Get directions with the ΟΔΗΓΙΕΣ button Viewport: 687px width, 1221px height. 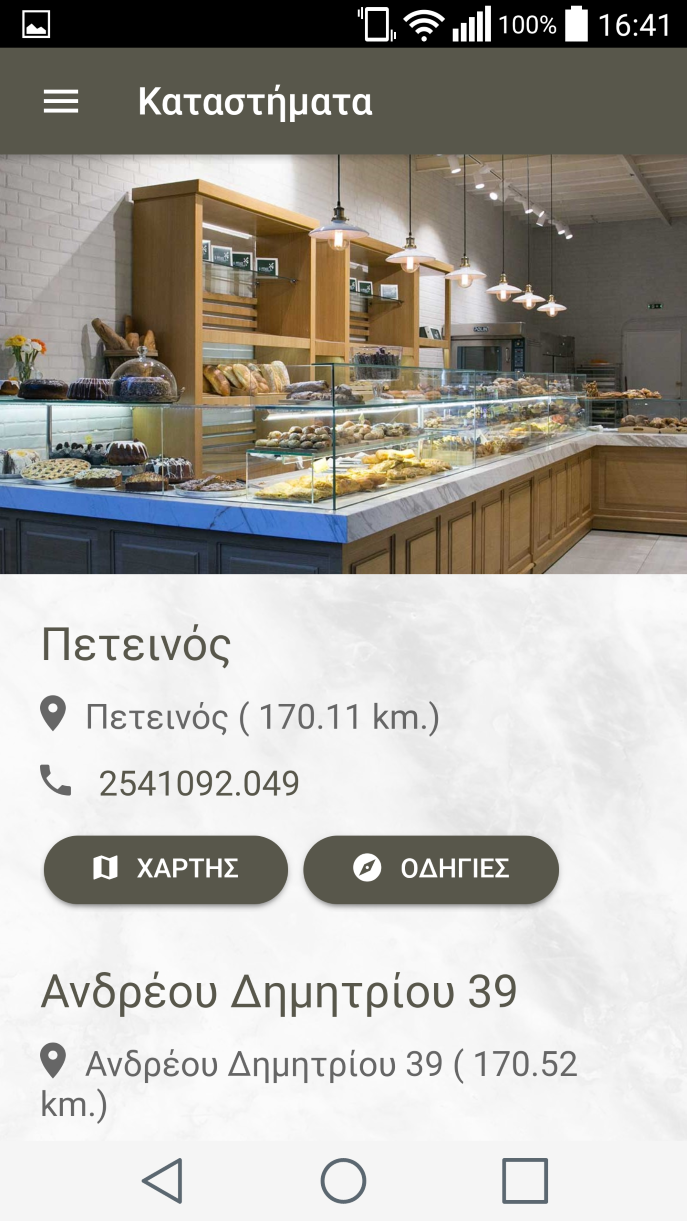431,869
